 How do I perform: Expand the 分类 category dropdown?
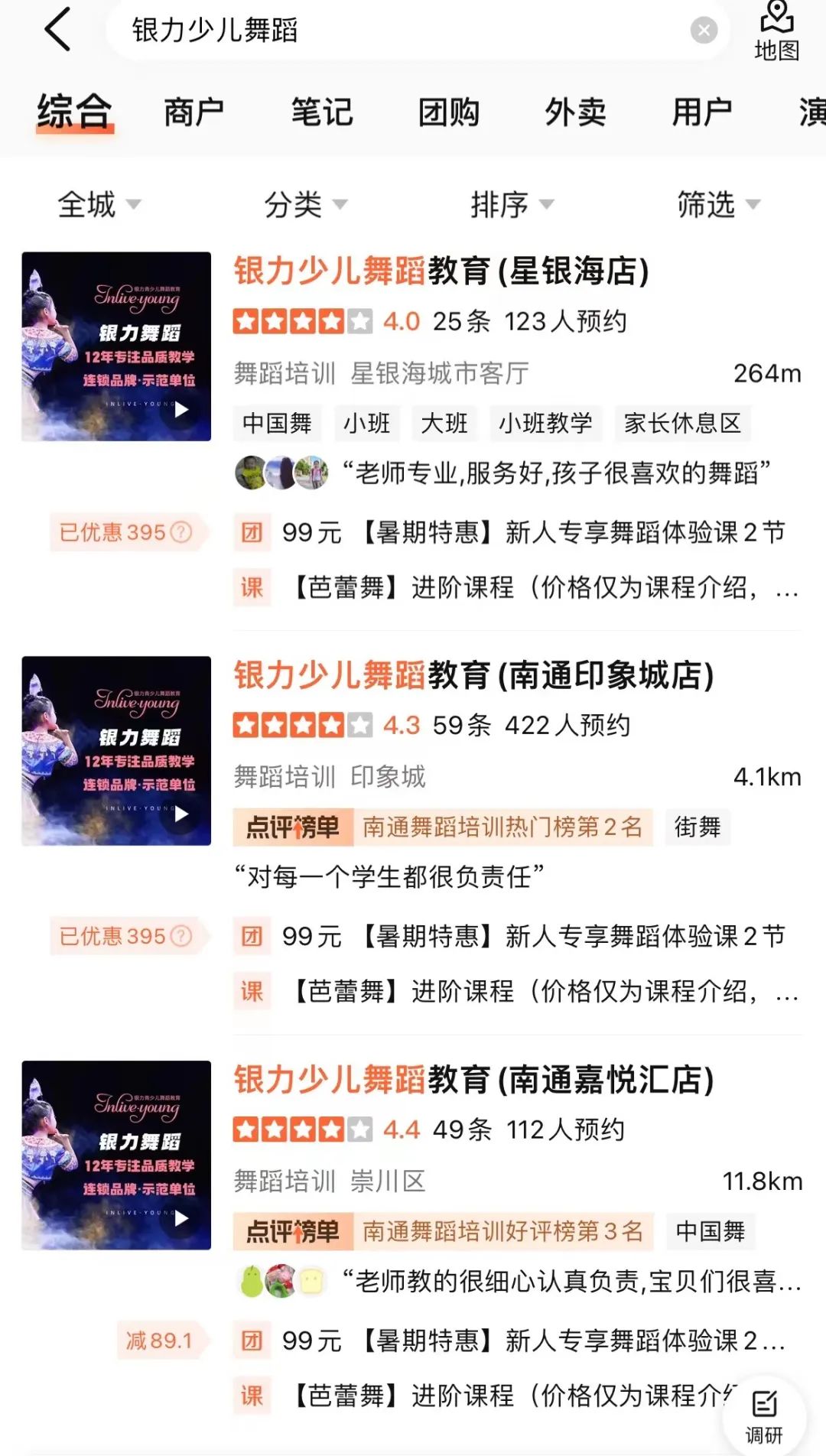[306, 204]
